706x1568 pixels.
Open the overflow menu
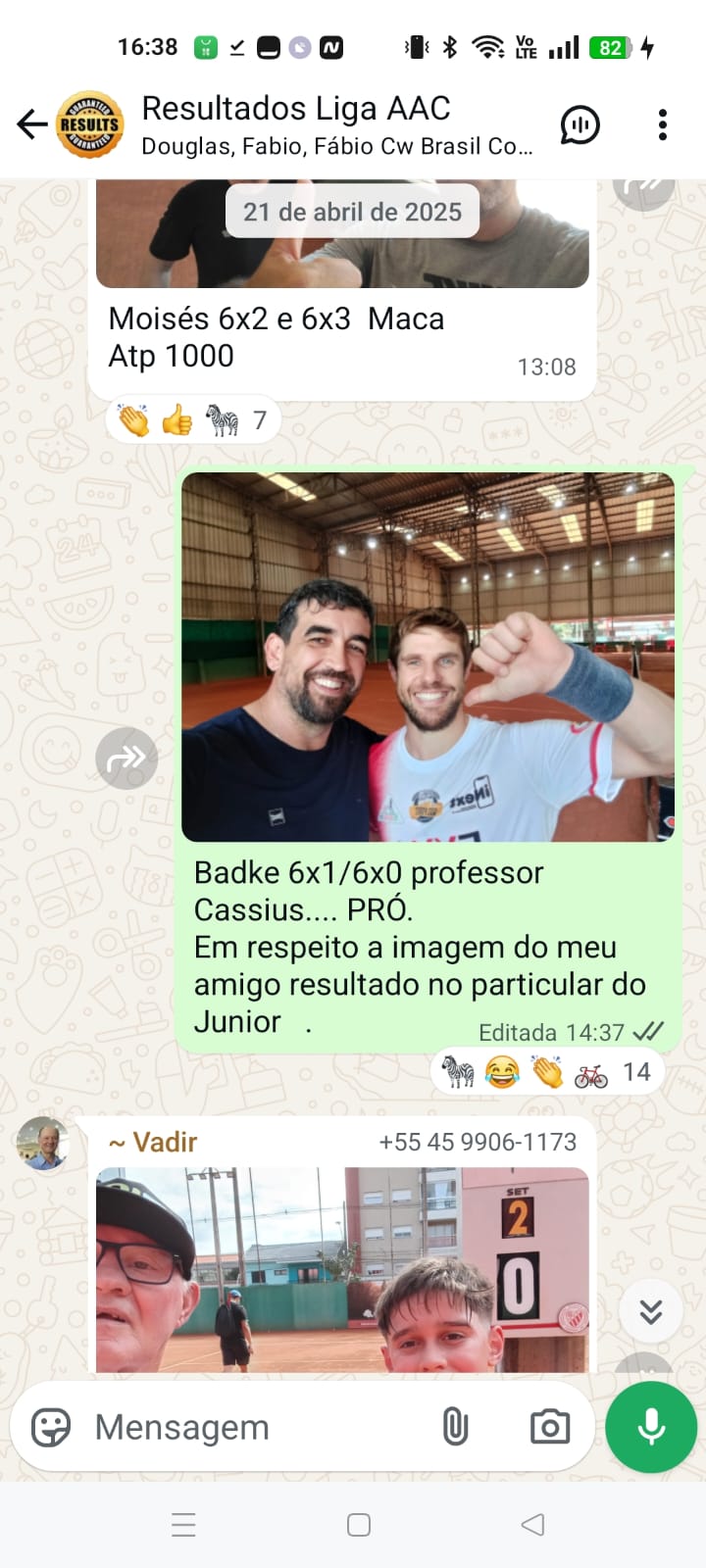[663, 124]
